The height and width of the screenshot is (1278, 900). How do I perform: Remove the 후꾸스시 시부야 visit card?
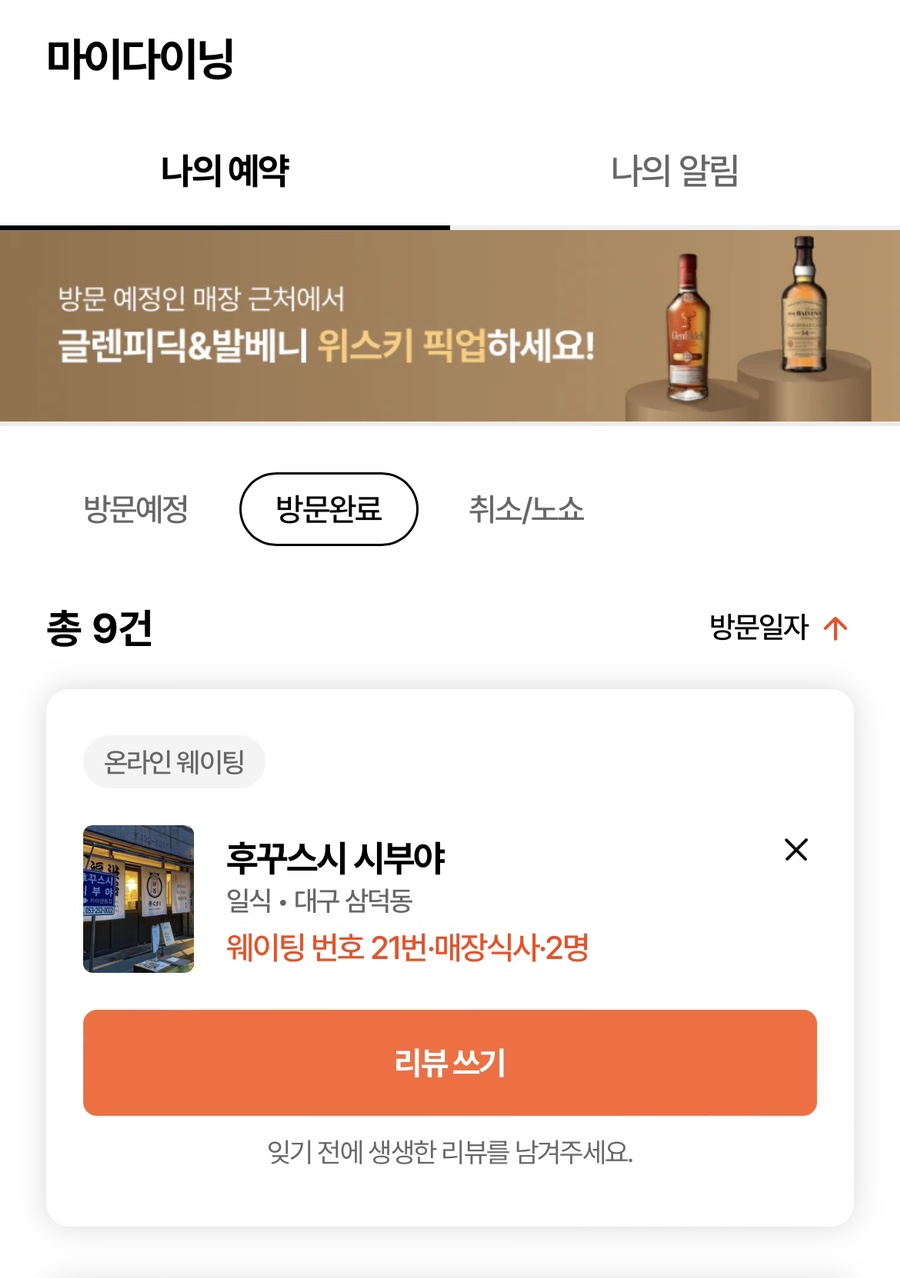click(x=796, y=850)
